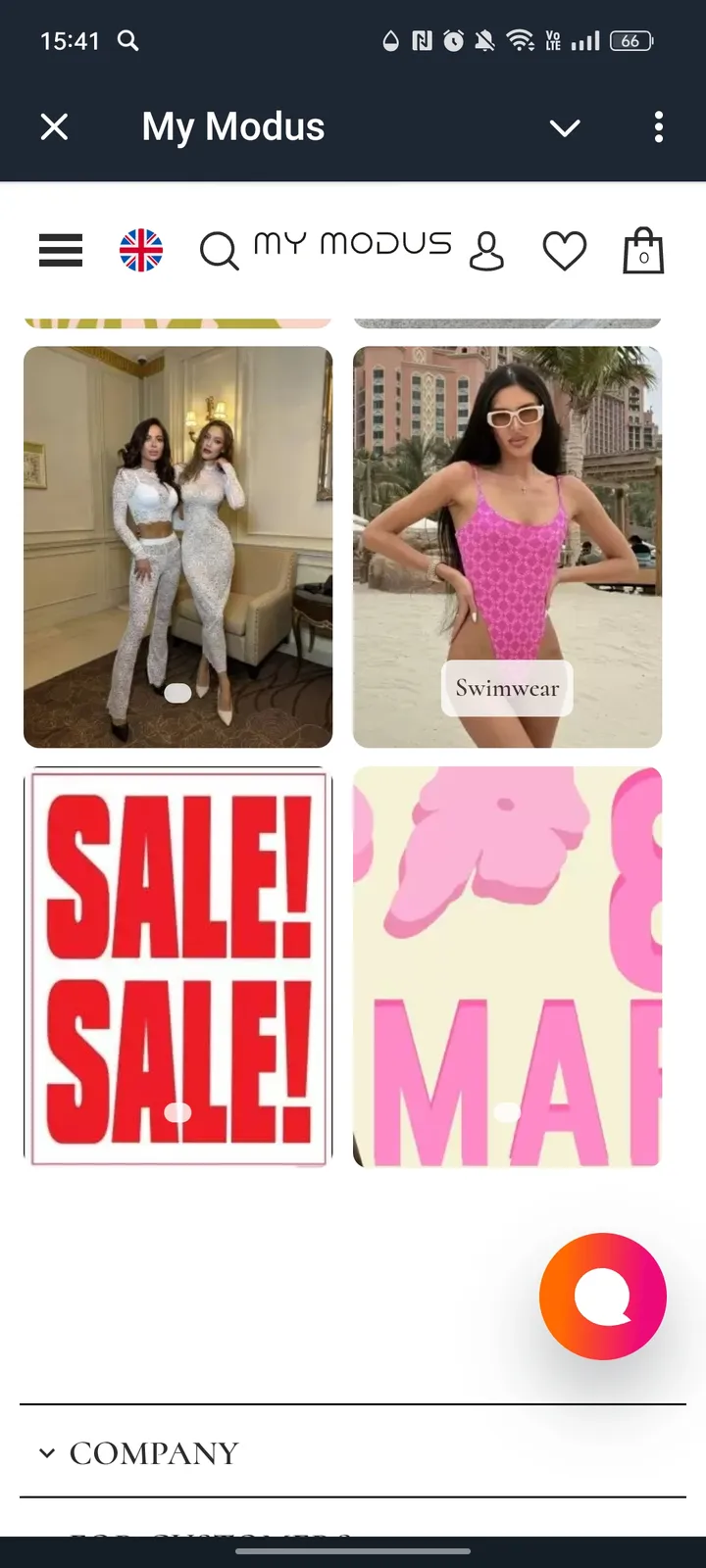Open the shopping bag cart

pyautogui.click(x=643, y=251)
